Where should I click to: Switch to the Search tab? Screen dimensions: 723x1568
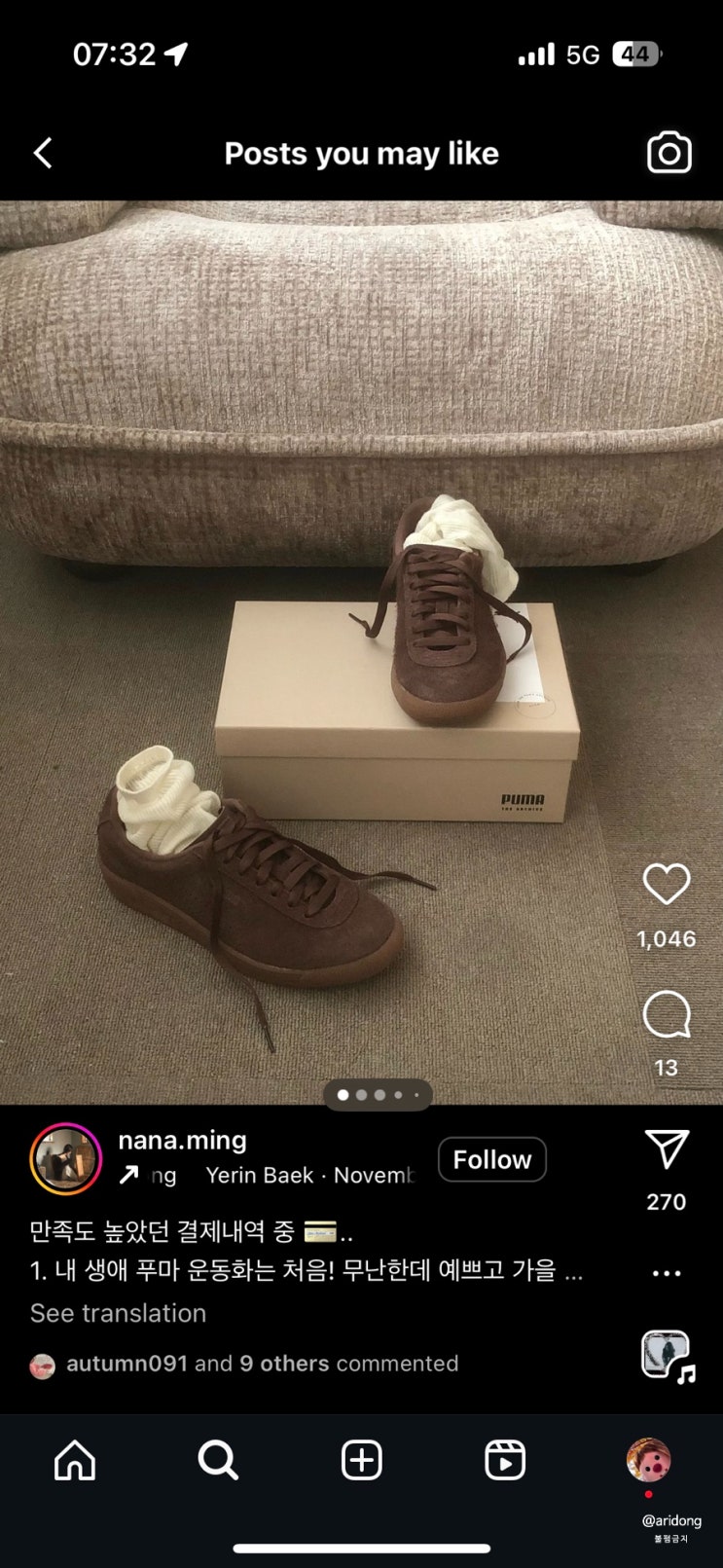coord(218,1460)
